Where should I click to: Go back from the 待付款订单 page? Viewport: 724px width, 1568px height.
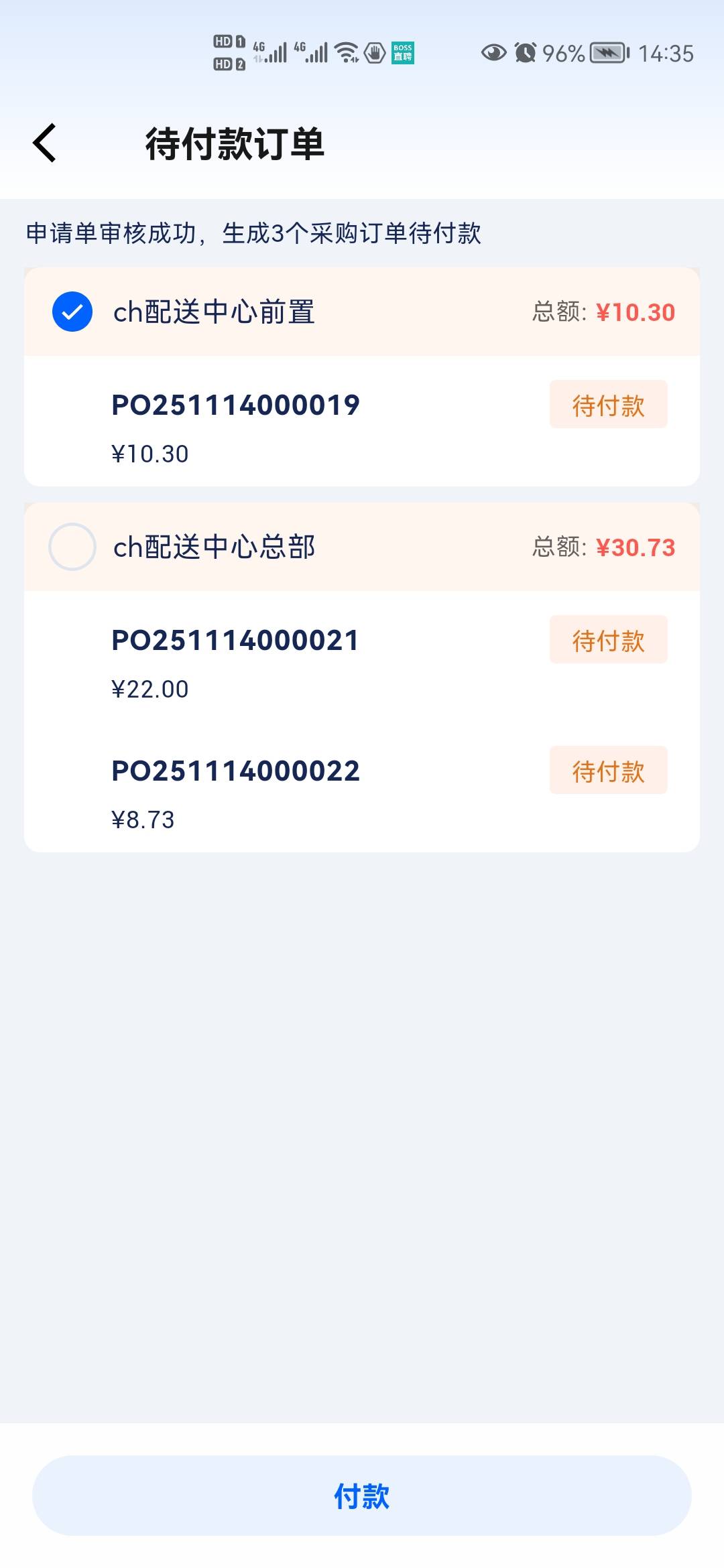[45, 143]
